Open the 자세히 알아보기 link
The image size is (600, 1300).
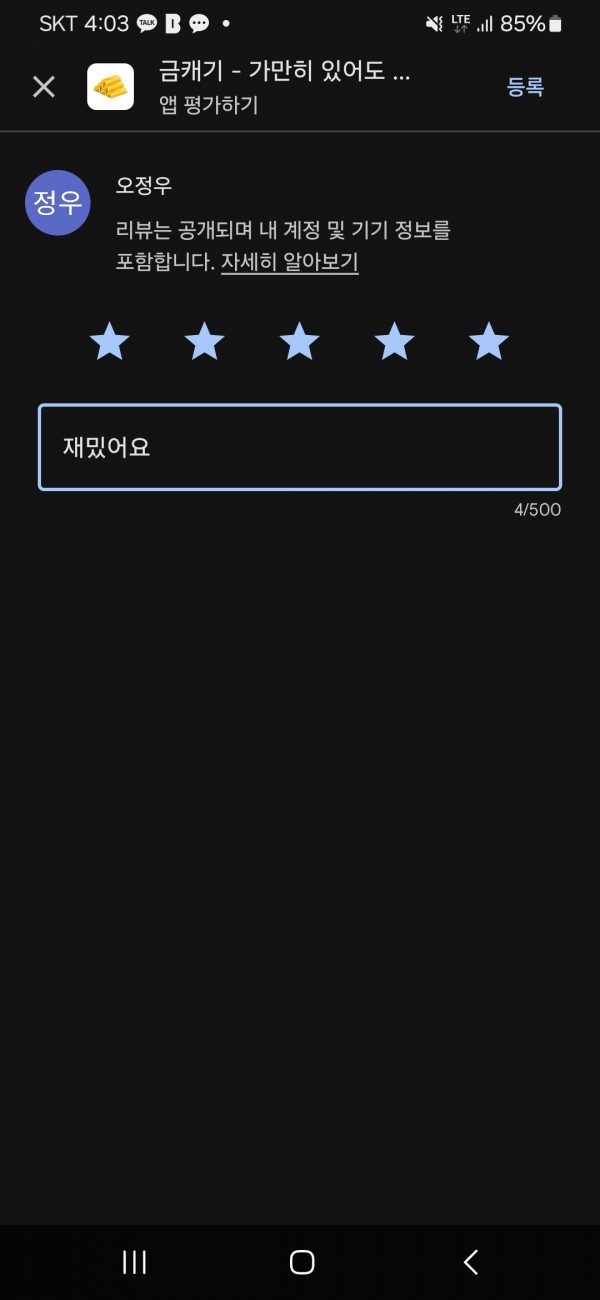pos(290,262)
